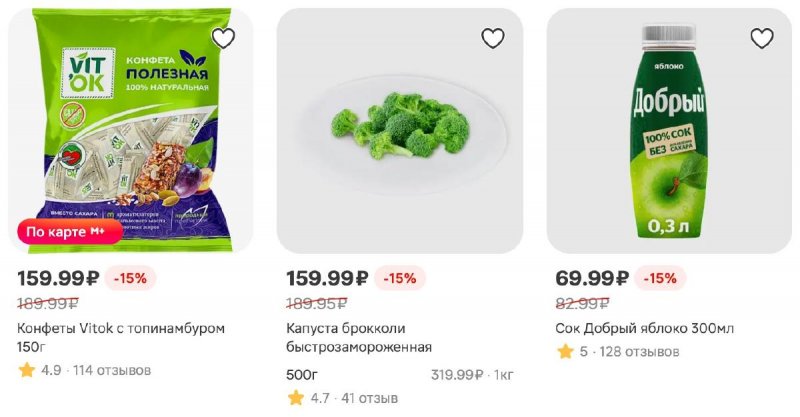Like the Добрый apple juice
Viewport: 800px width, 417px height.
[x=762, y=39]
